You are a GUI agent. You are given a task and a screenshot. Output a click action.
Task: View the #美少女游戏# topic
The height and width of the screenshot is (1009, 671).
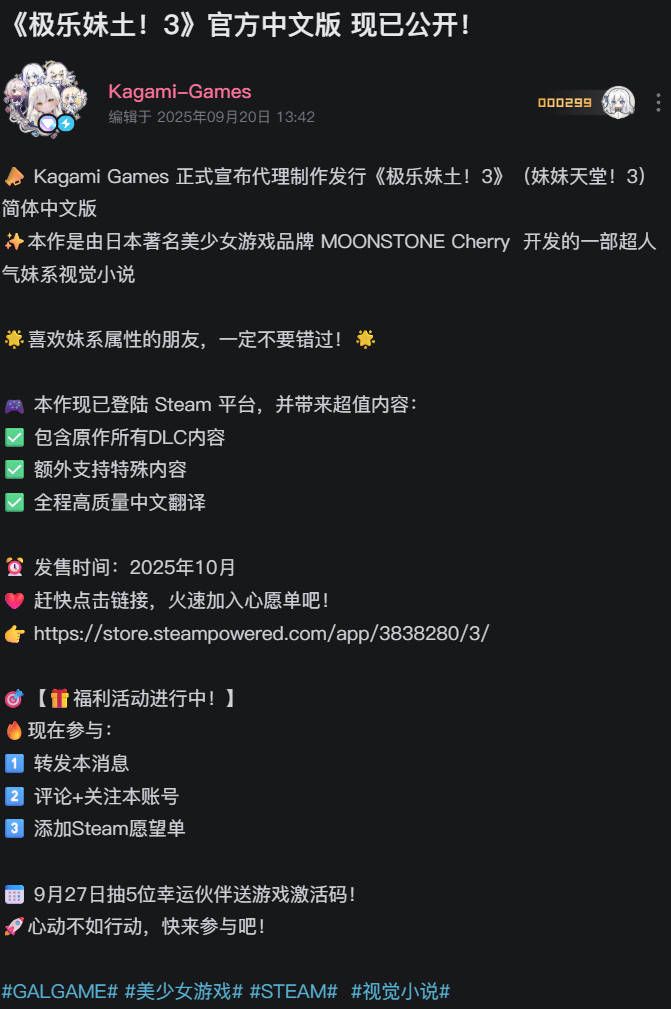click(184, 991)
